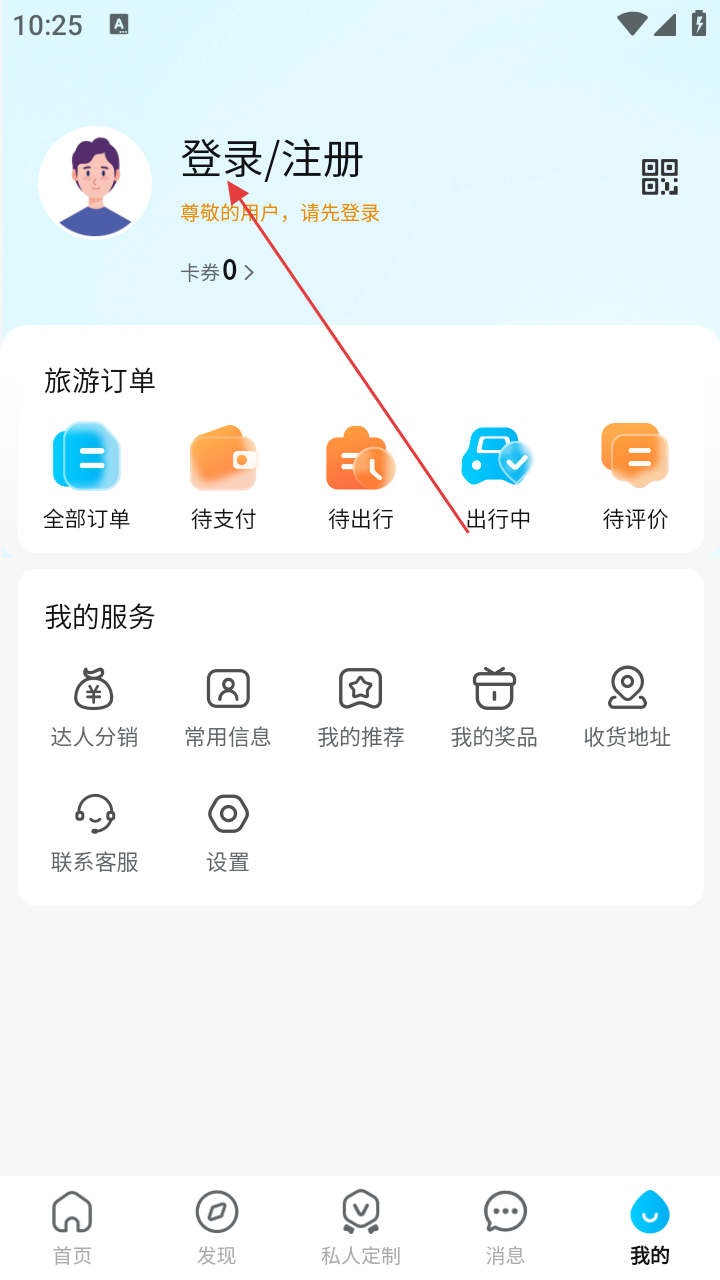View 我的推荐 recommendations

(x=361, y=707)
